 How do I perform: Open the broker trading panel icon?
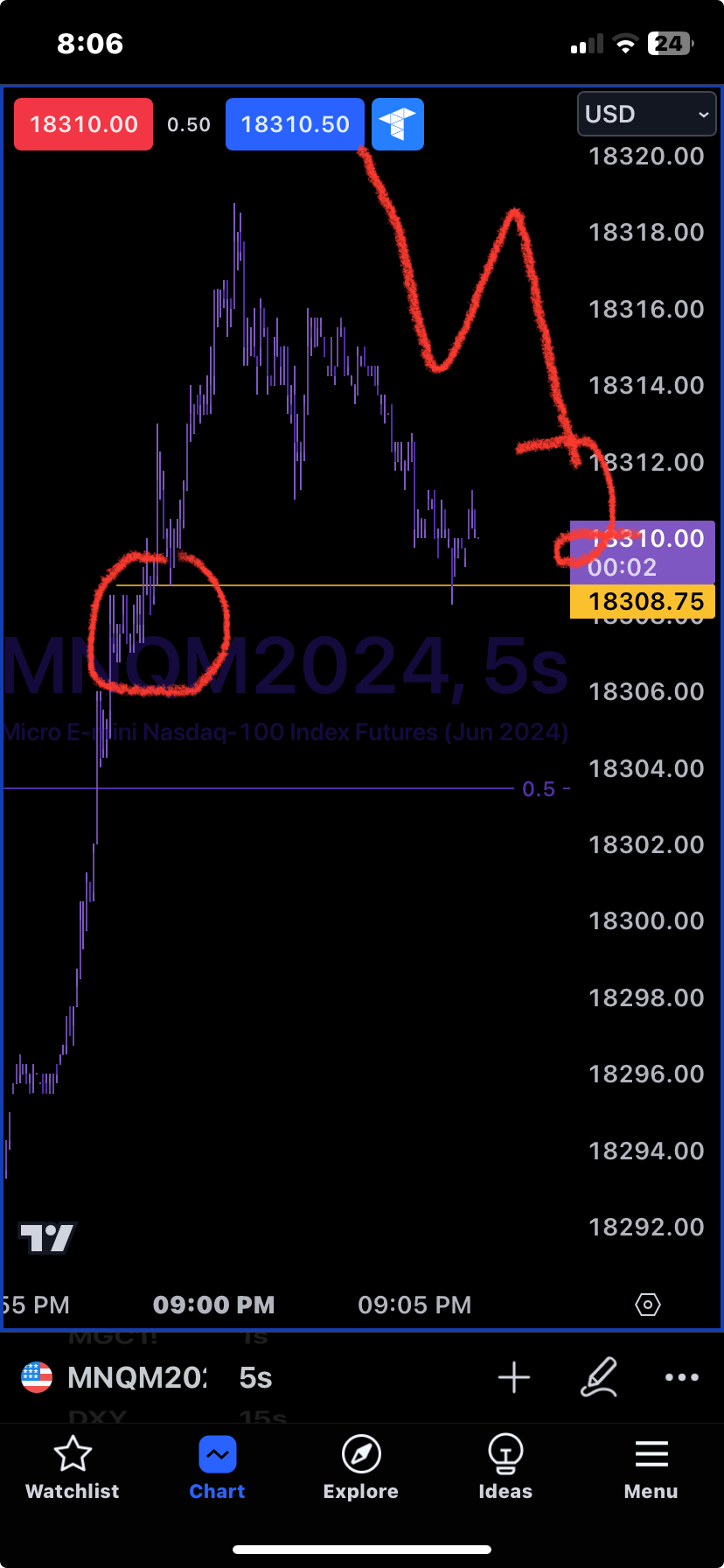click(x=398, y=124)
